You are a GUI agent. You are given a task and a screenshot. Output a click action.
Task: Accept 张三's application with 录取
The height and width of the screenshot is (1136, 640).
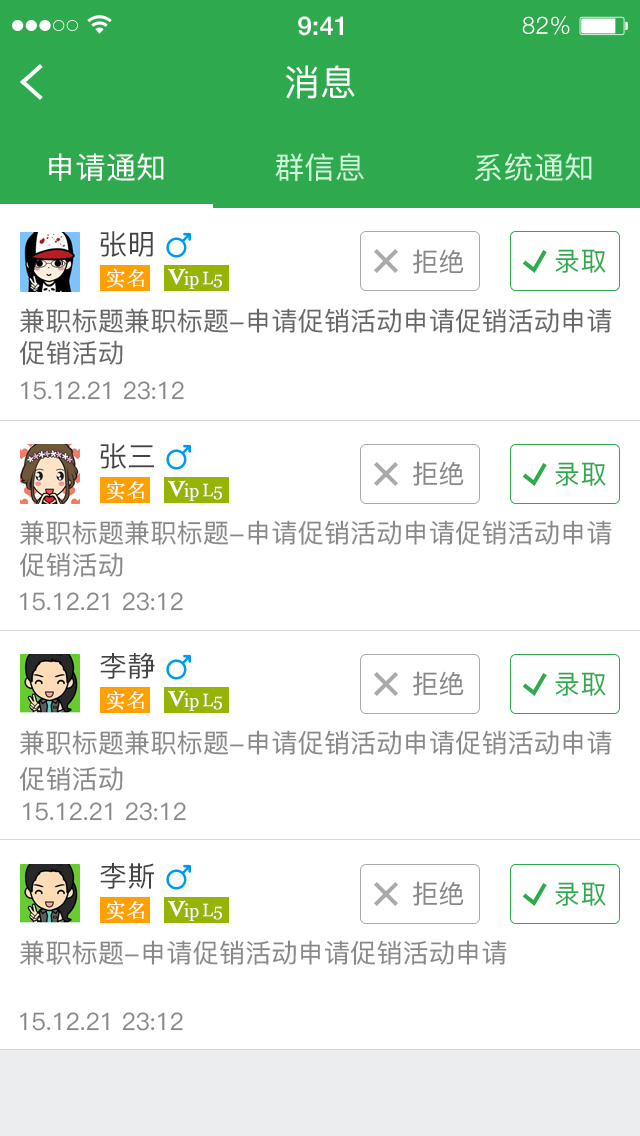click(564, 474)
